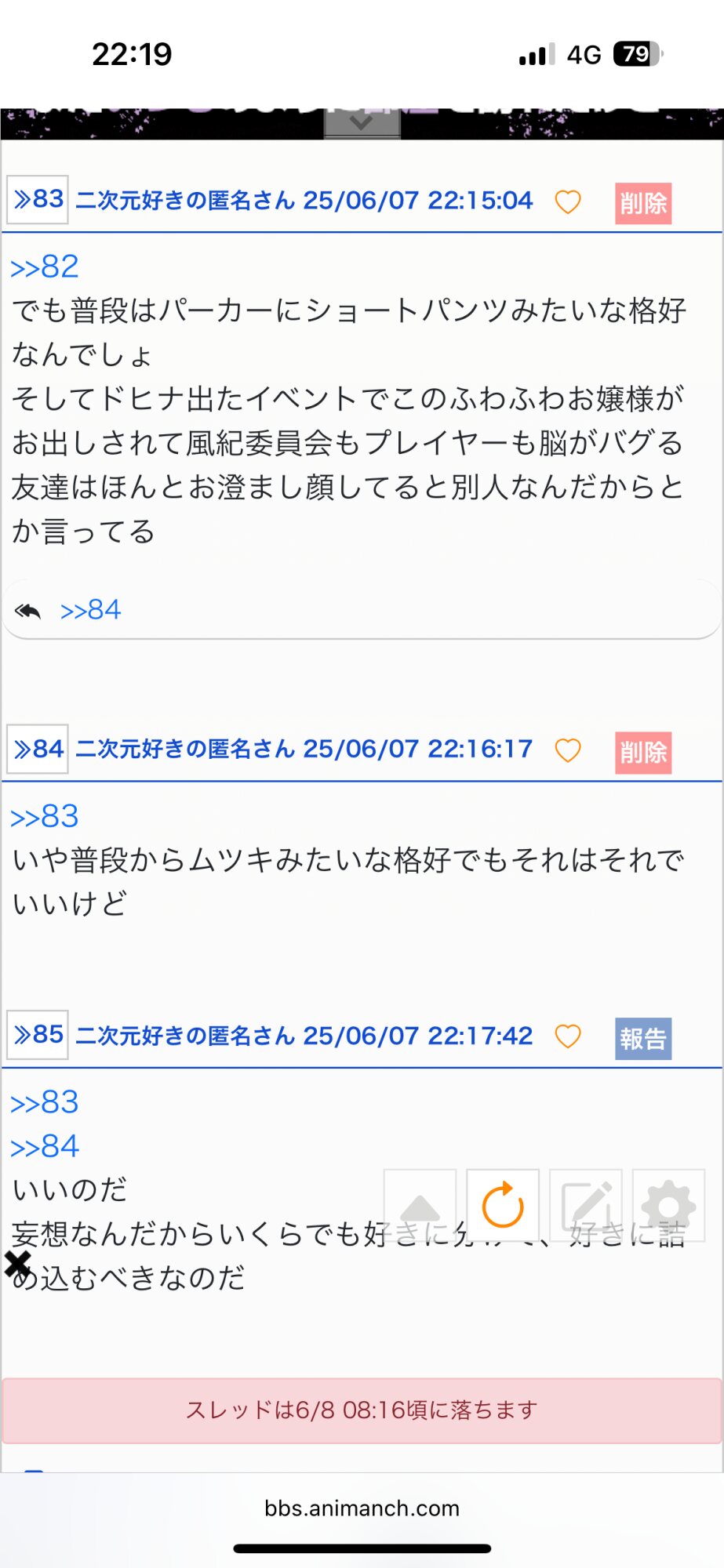This screenshot has height=1568, width=724.
Task: Open the >>83 anchor in post 84
Action: pos(45,817)
